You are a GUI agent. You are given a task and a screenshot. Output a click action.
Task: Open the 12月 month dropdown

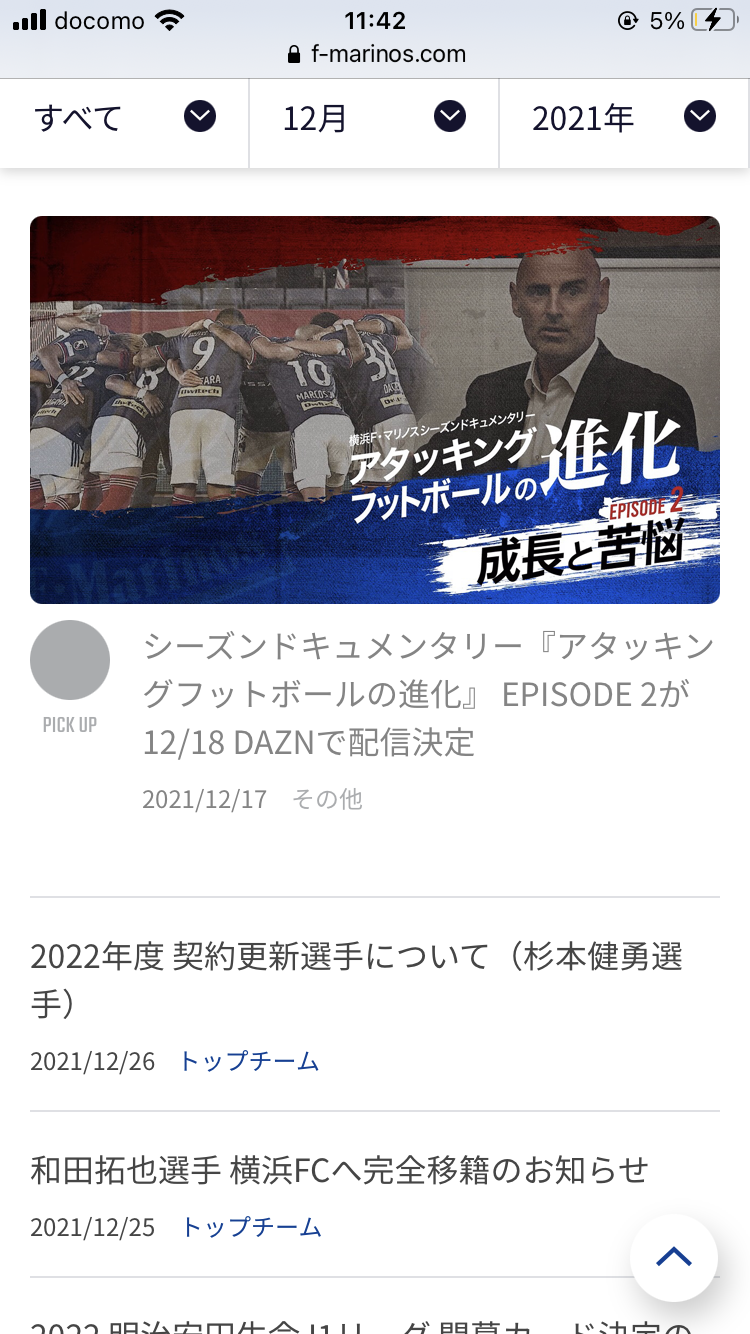pos(373,119)
